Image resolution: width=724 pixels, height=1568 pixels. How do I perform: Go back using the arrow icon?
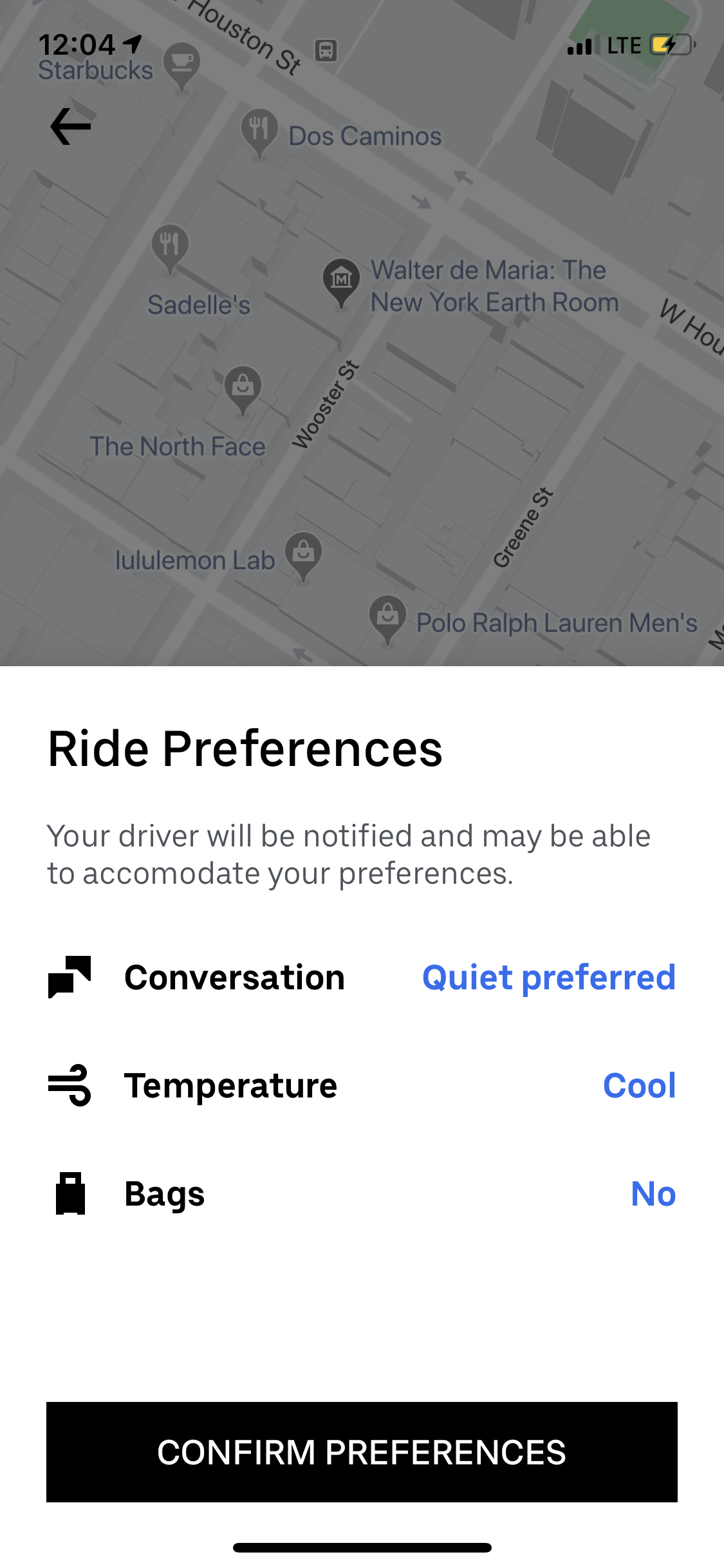click(71, 126)
